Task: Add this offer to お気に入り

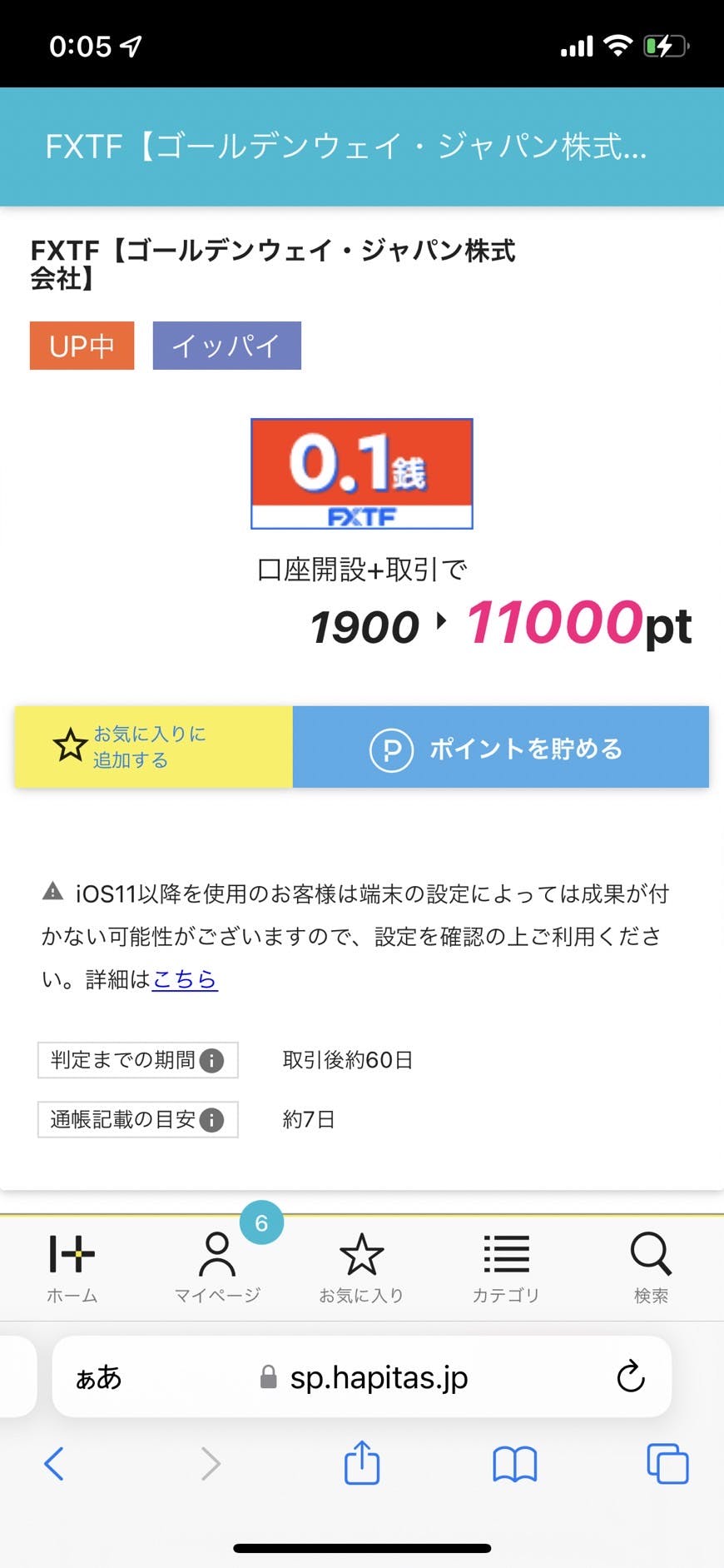Action: (153, 748)
